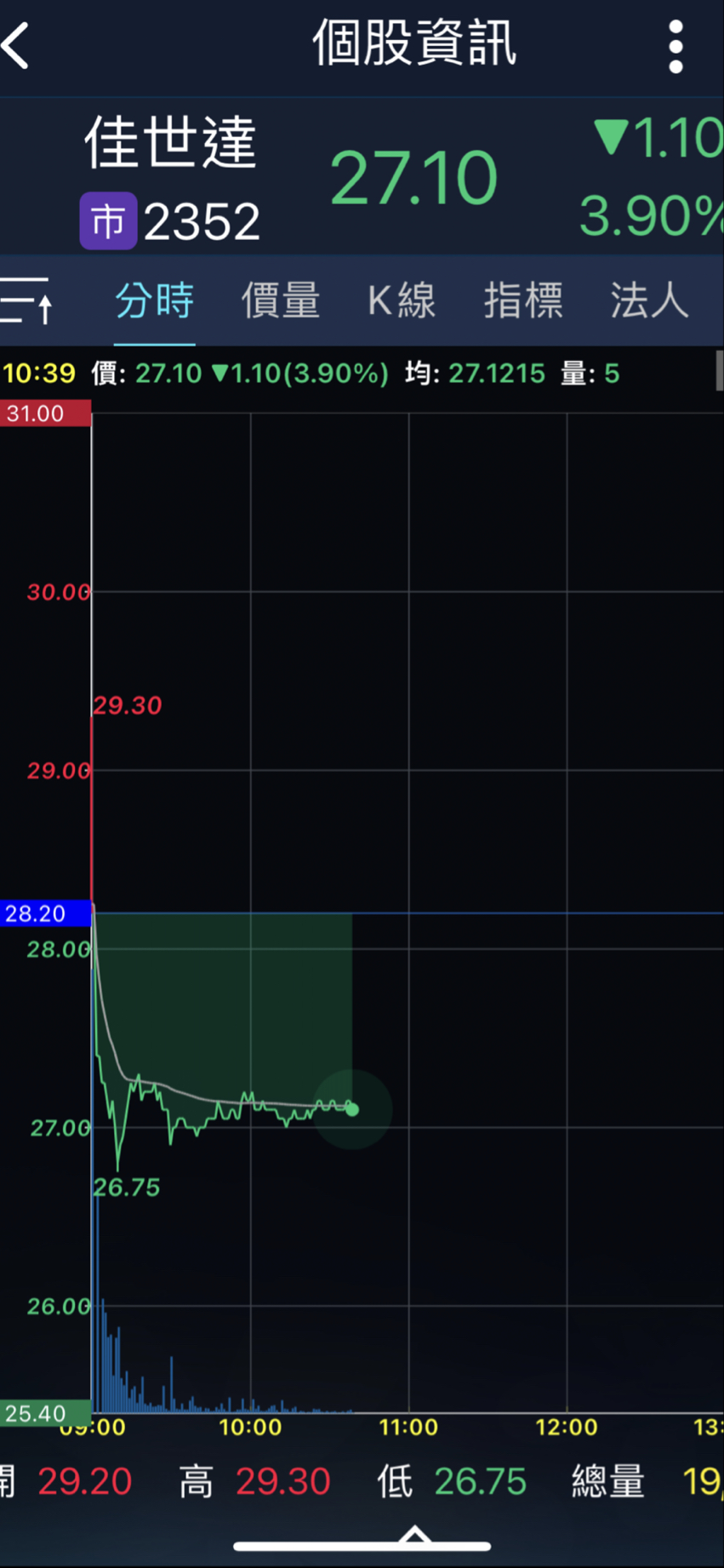Open the 指標 tab

(x=523, y=300)
